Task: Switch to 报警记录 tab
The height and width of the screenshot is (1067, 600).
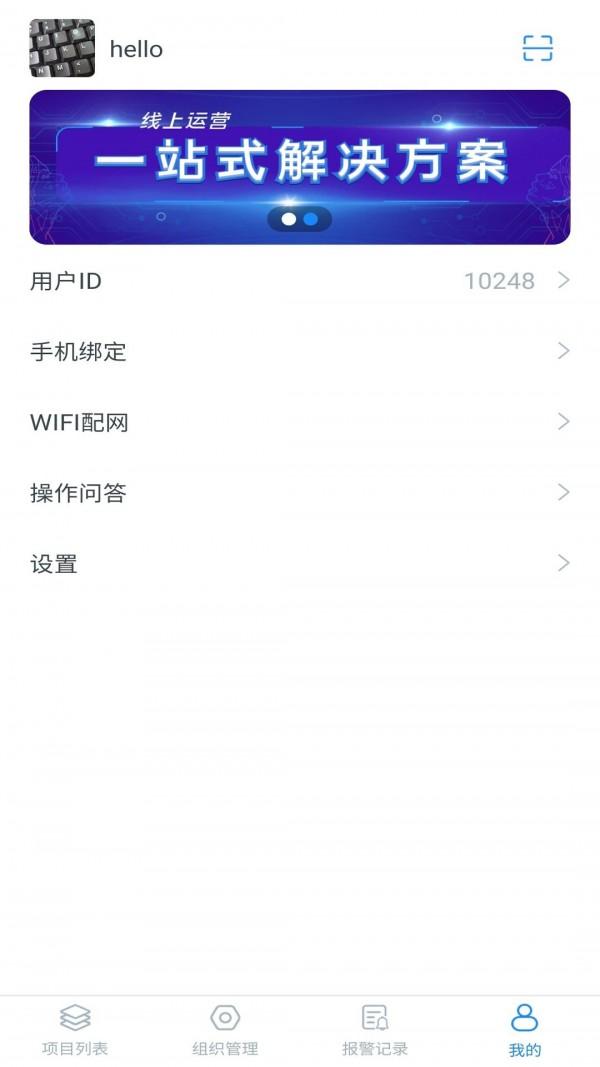Action: click(x=375, y=1030)
